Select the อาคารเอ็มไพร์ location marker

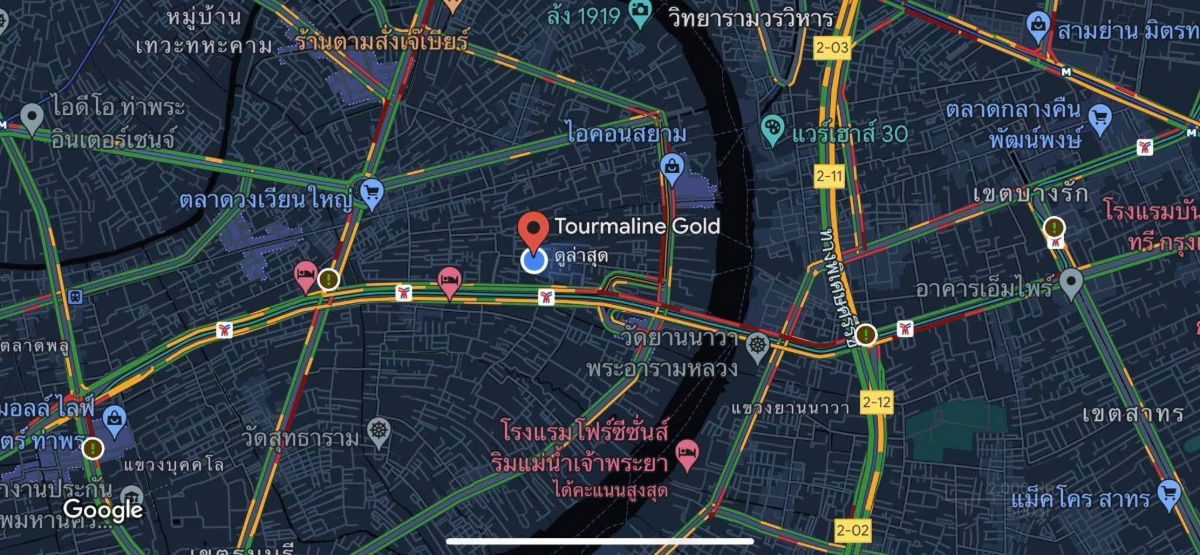coord(1071,282)
